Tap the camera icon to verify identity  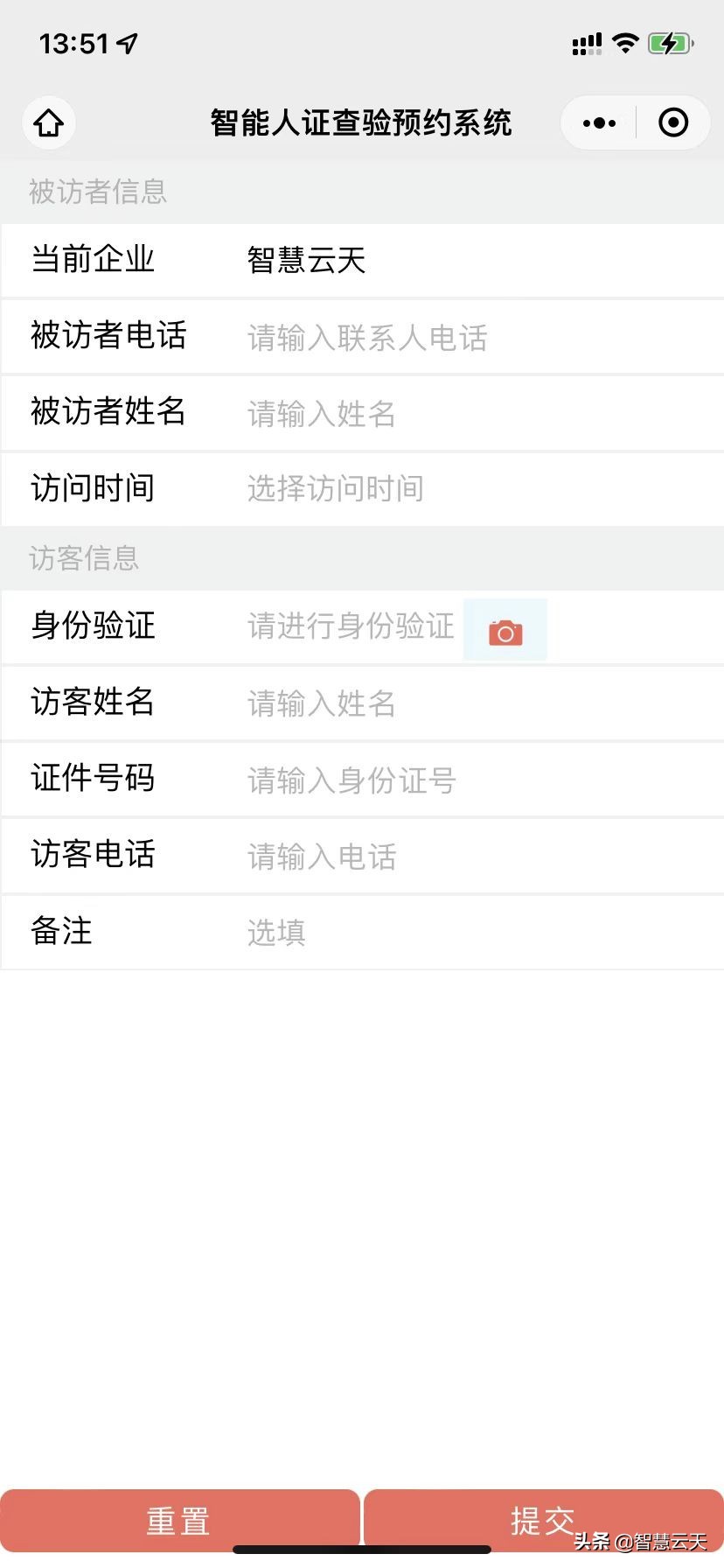click(x=505, y=628)
